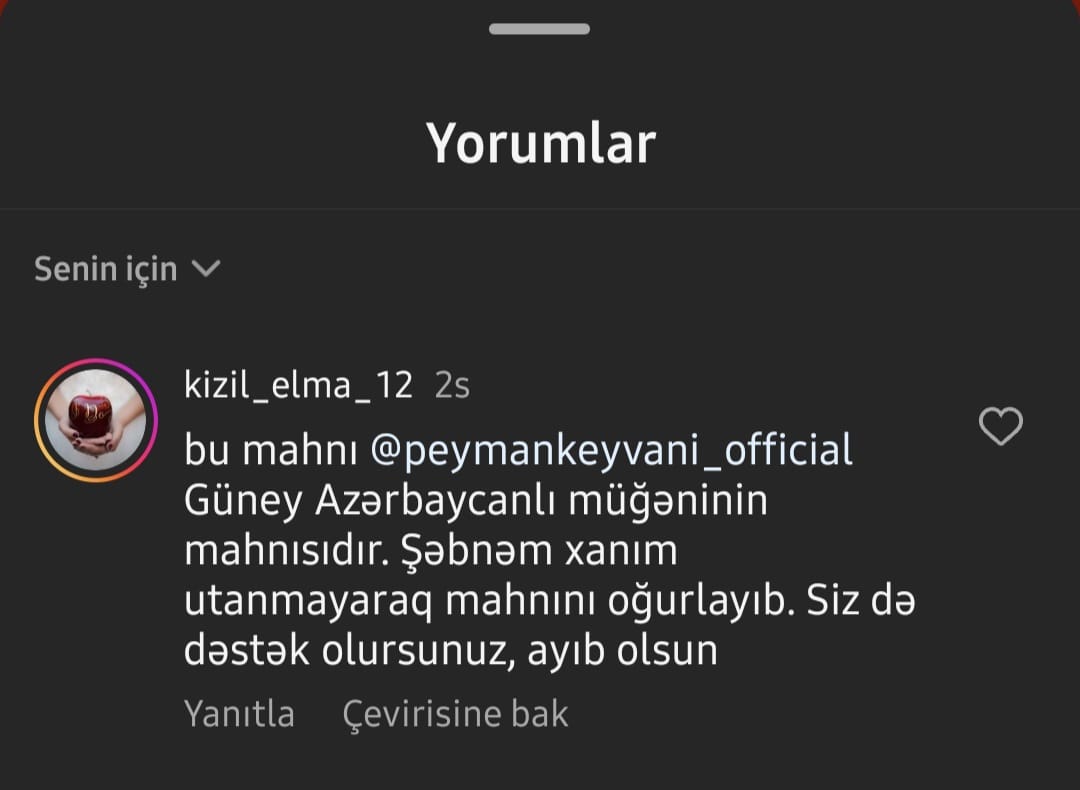Open the kizil_elma_12 username

[298, 385]
